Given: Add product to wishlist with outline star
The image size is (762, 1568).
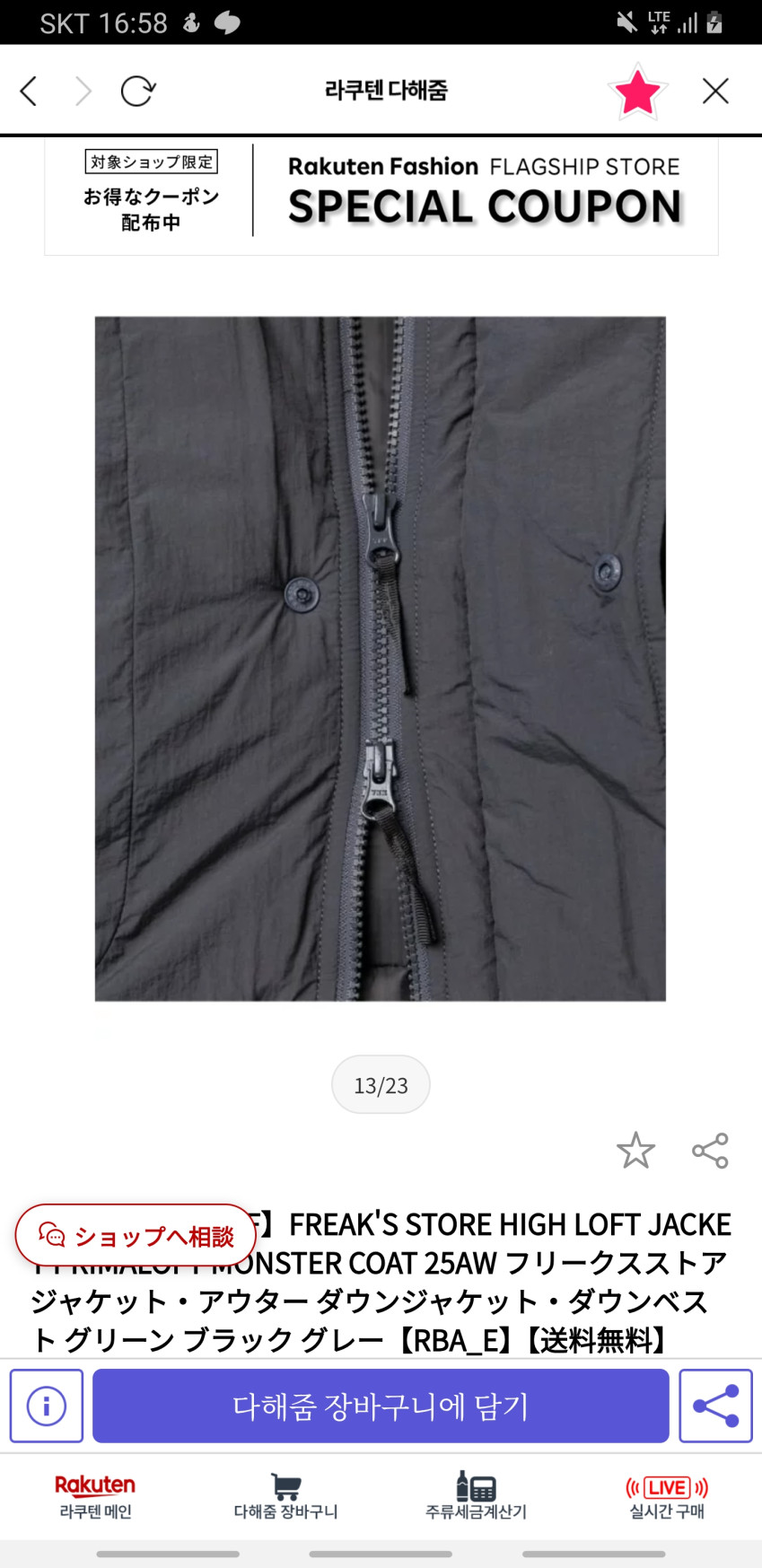Looking at the screenshot, I should point(635,1150).
